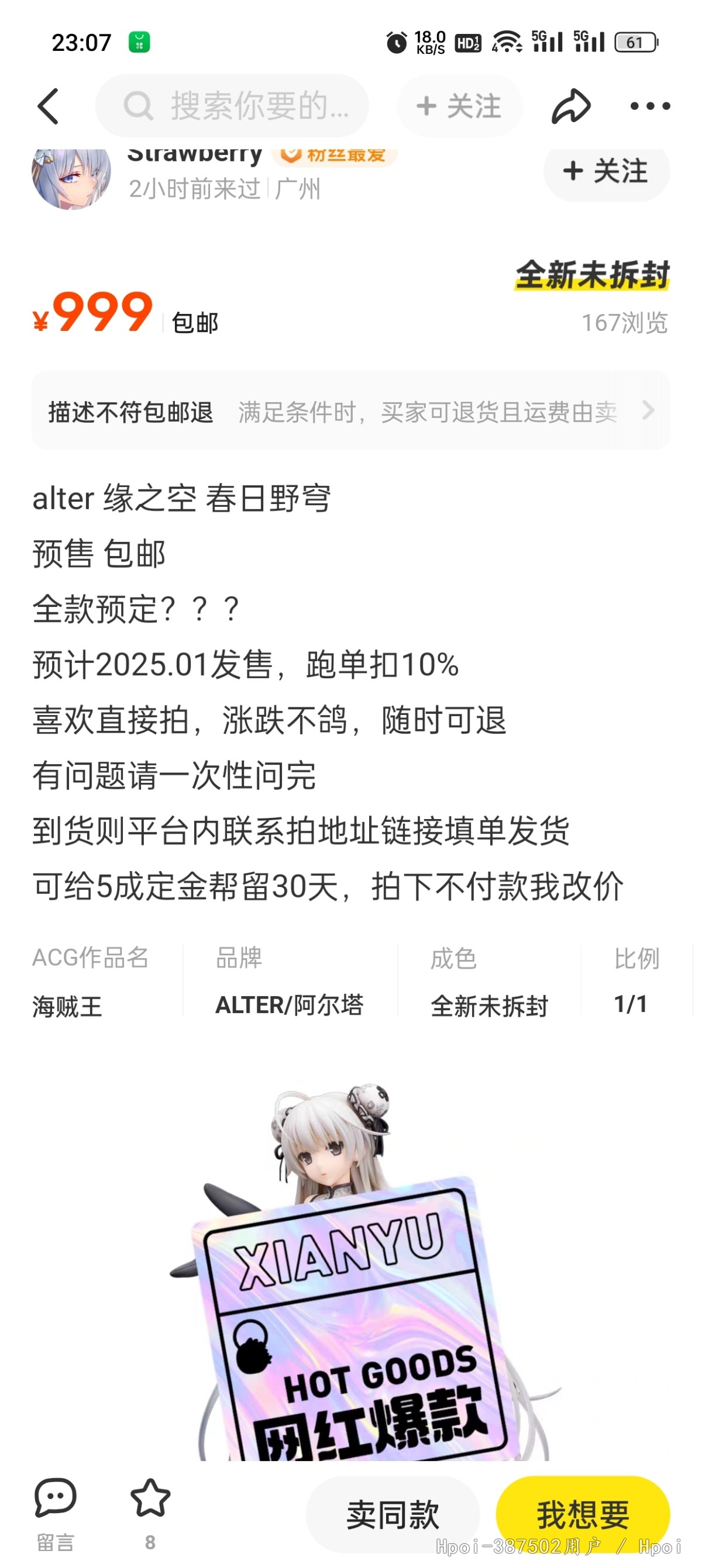Tap the 关注 button in the top bar
Image resolution: width=702 pixels, height=1568 pixels.
click(x=460, y=106)
